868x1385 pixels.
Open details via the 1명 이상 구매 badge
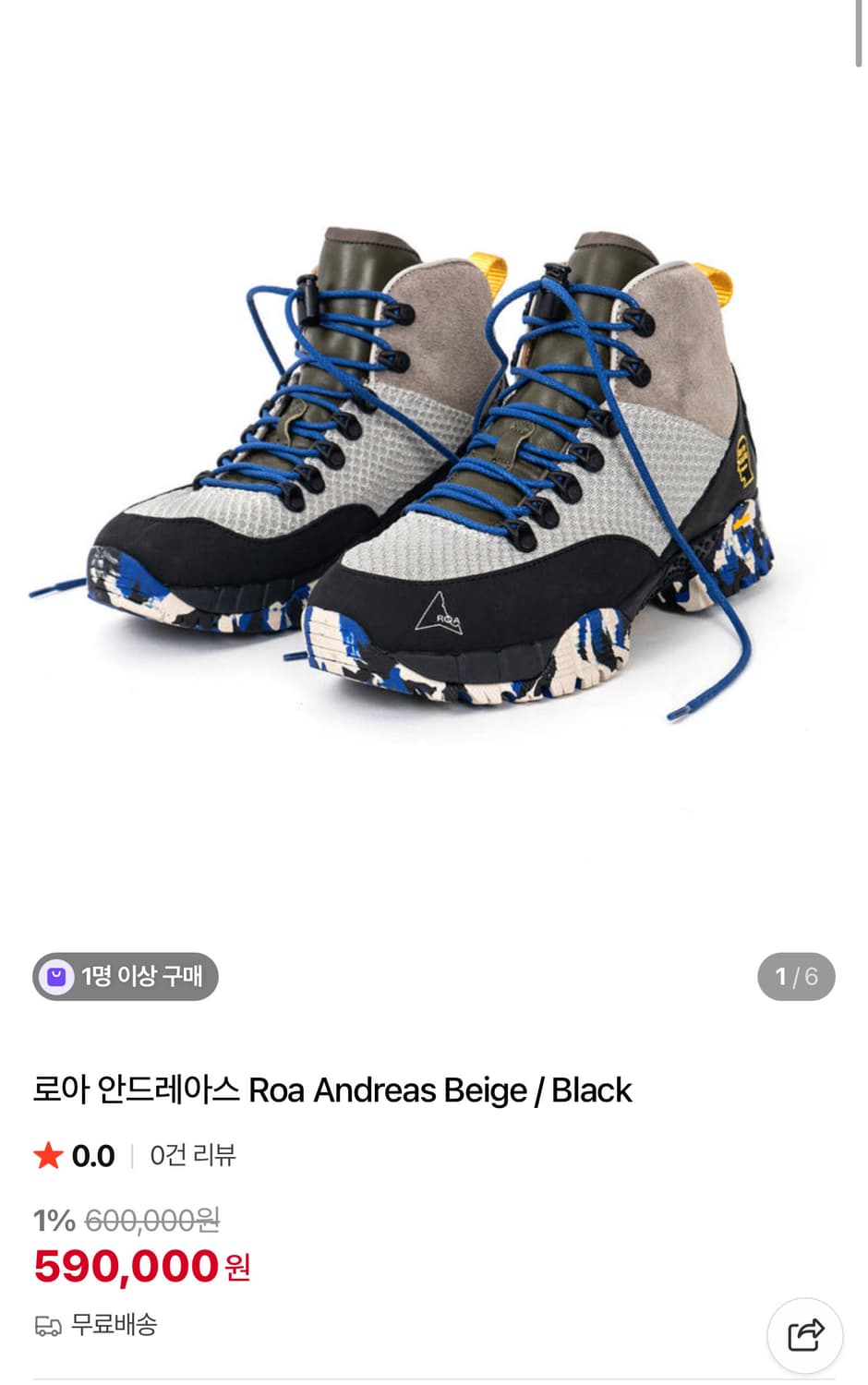point(125,976)
